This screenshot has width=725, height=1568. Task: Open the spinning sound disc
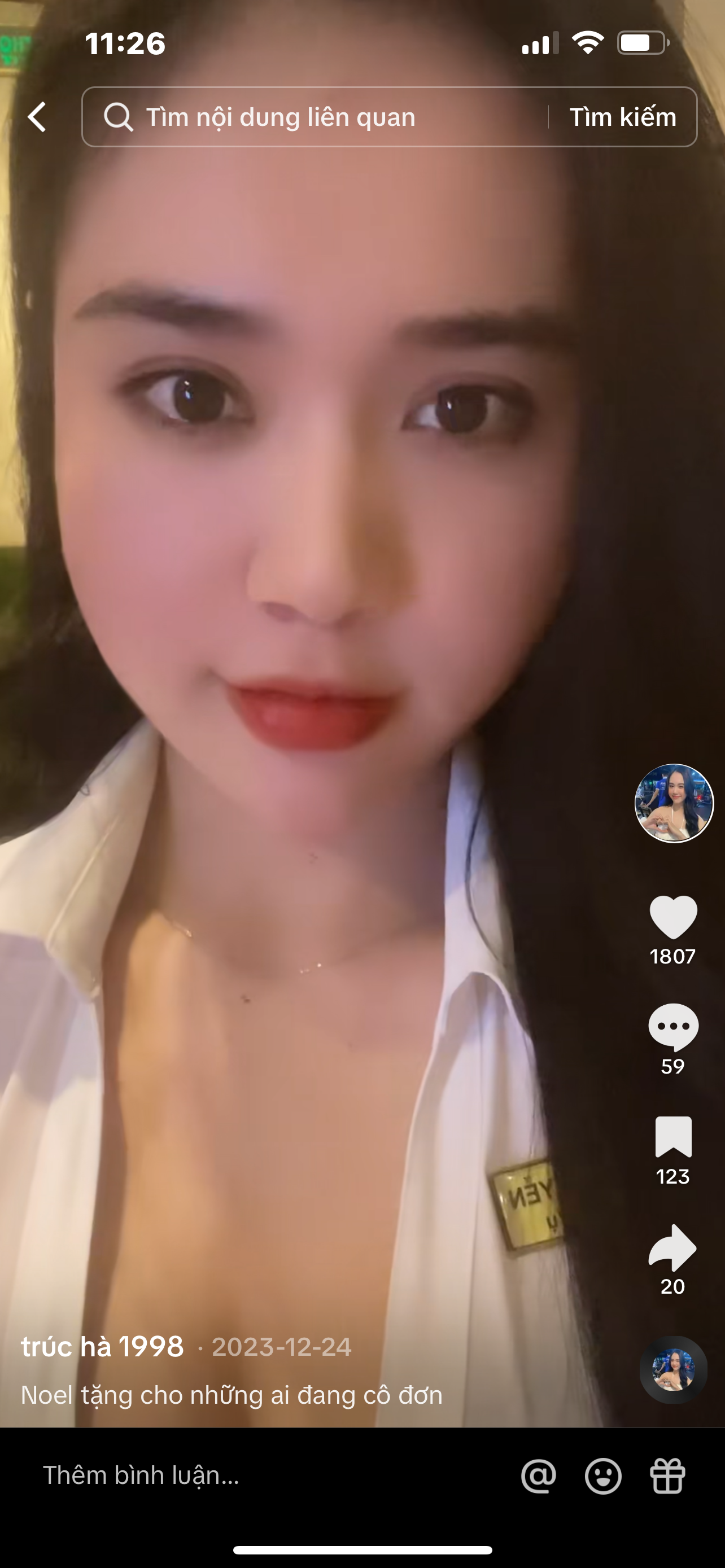(x=673, y=1369)
